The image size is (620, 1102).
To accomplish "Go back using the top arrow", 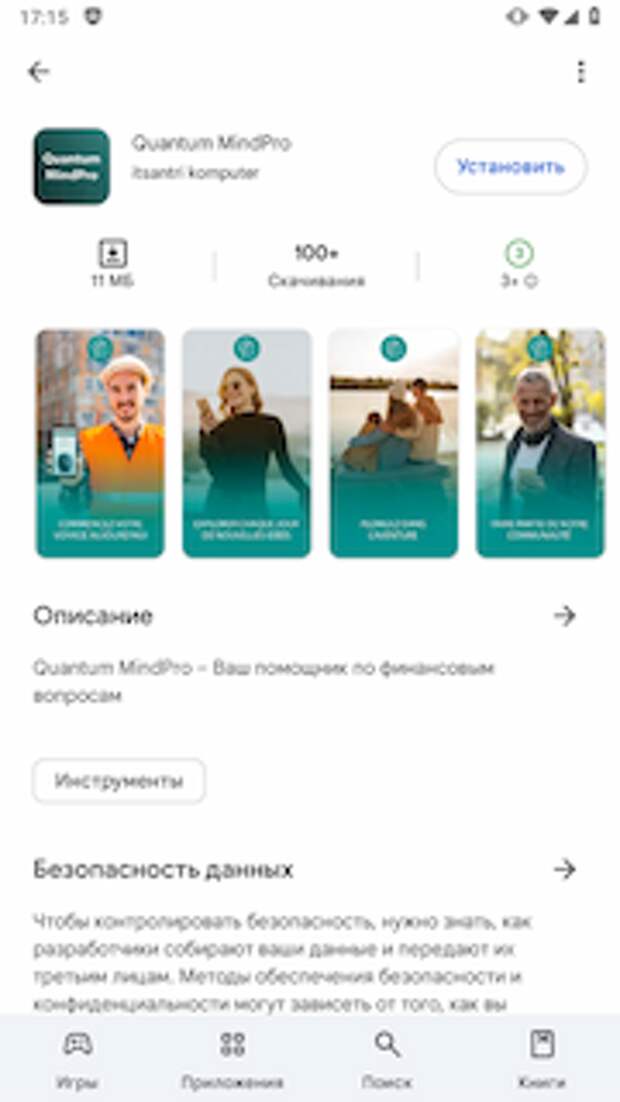I will (39, 72).
